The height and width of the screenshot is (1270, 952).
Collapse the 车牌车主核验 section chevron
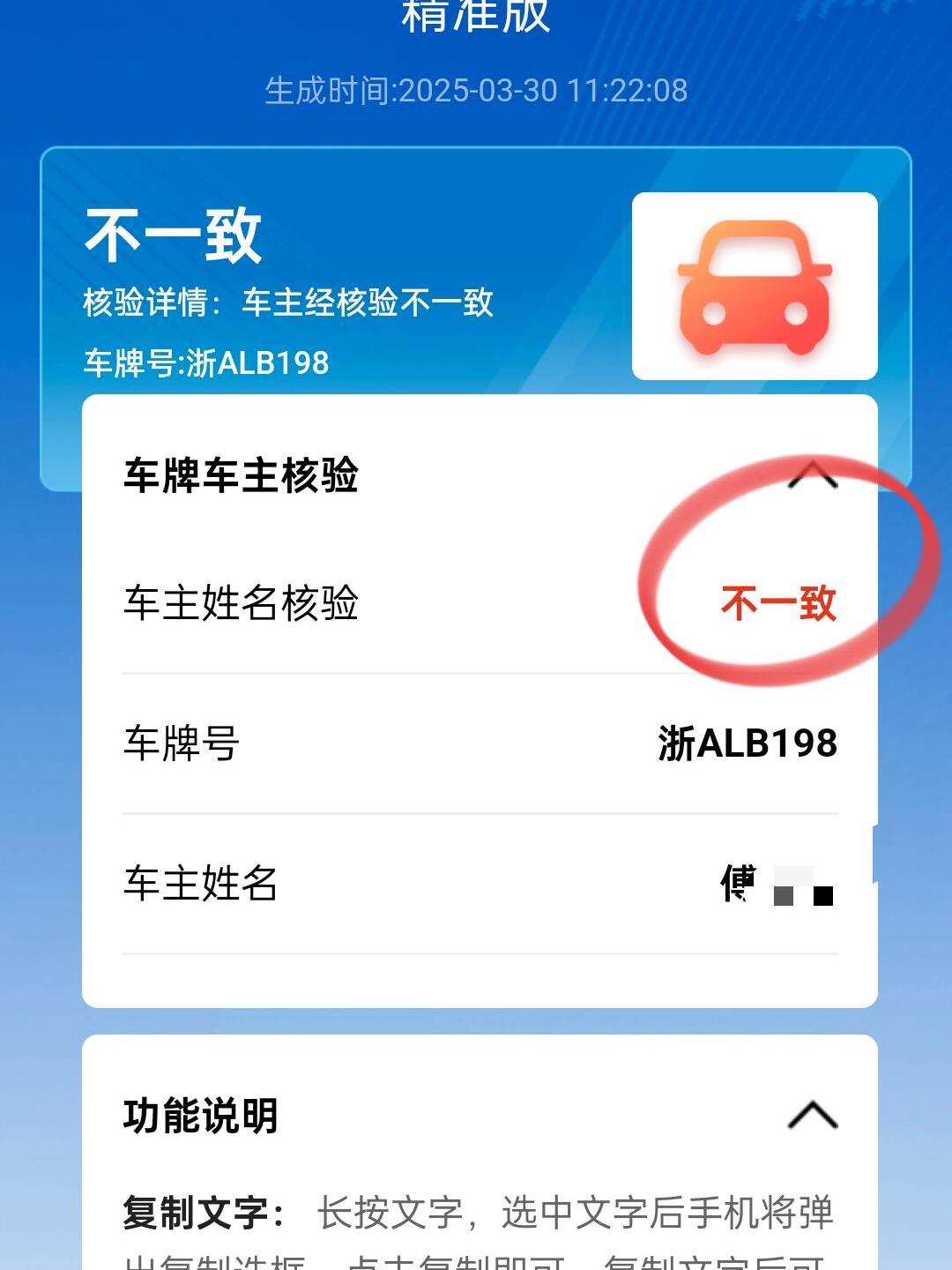coord(812,476)
